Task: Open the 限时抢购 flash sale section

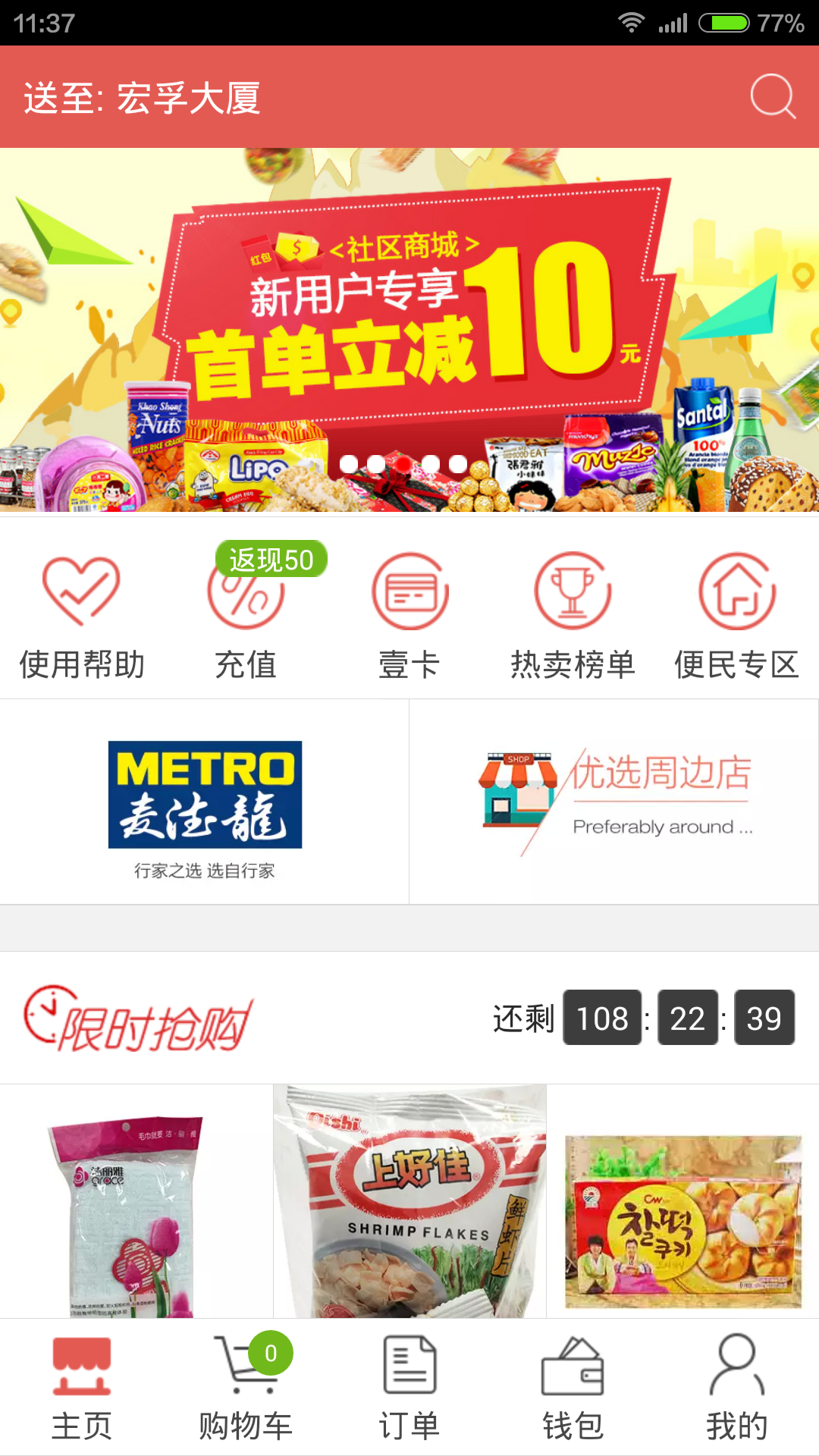Action: (x=138, y=1020)
